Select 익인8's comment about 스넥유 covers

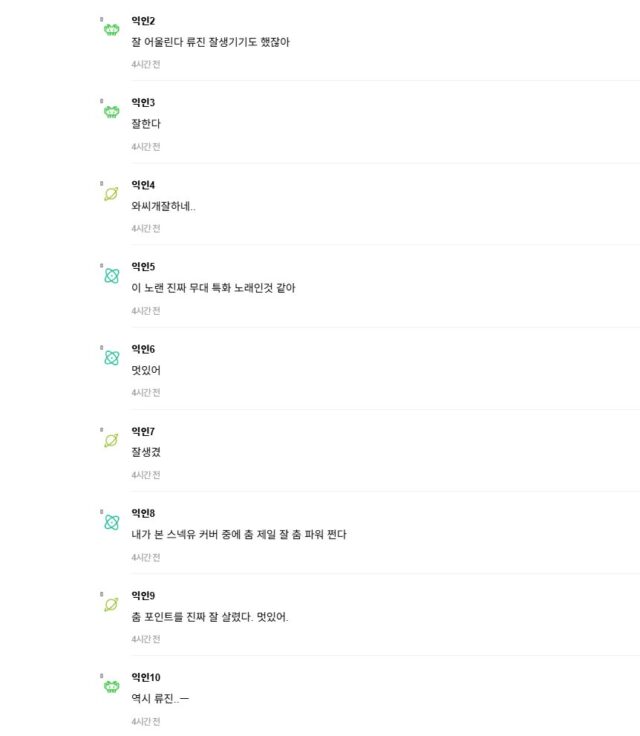coord(238,534)
